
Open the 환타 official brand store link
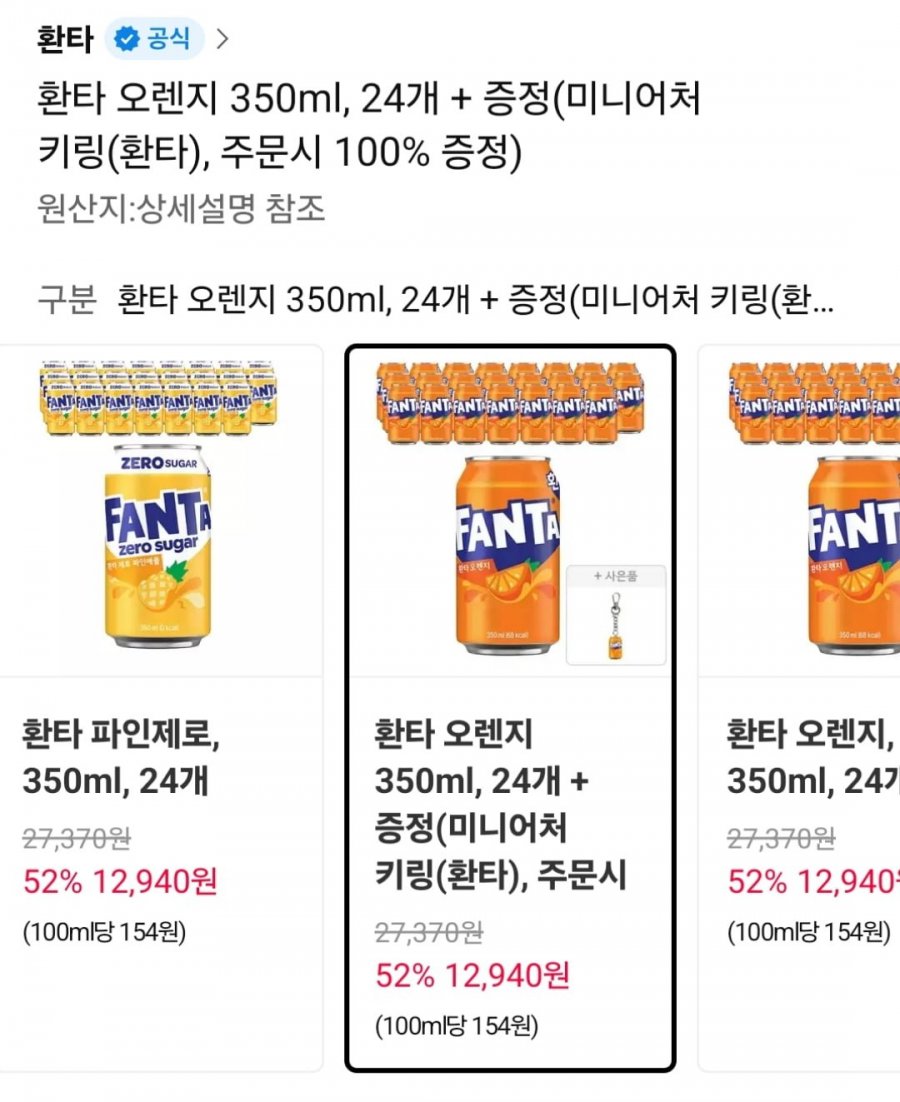(132, 39)
